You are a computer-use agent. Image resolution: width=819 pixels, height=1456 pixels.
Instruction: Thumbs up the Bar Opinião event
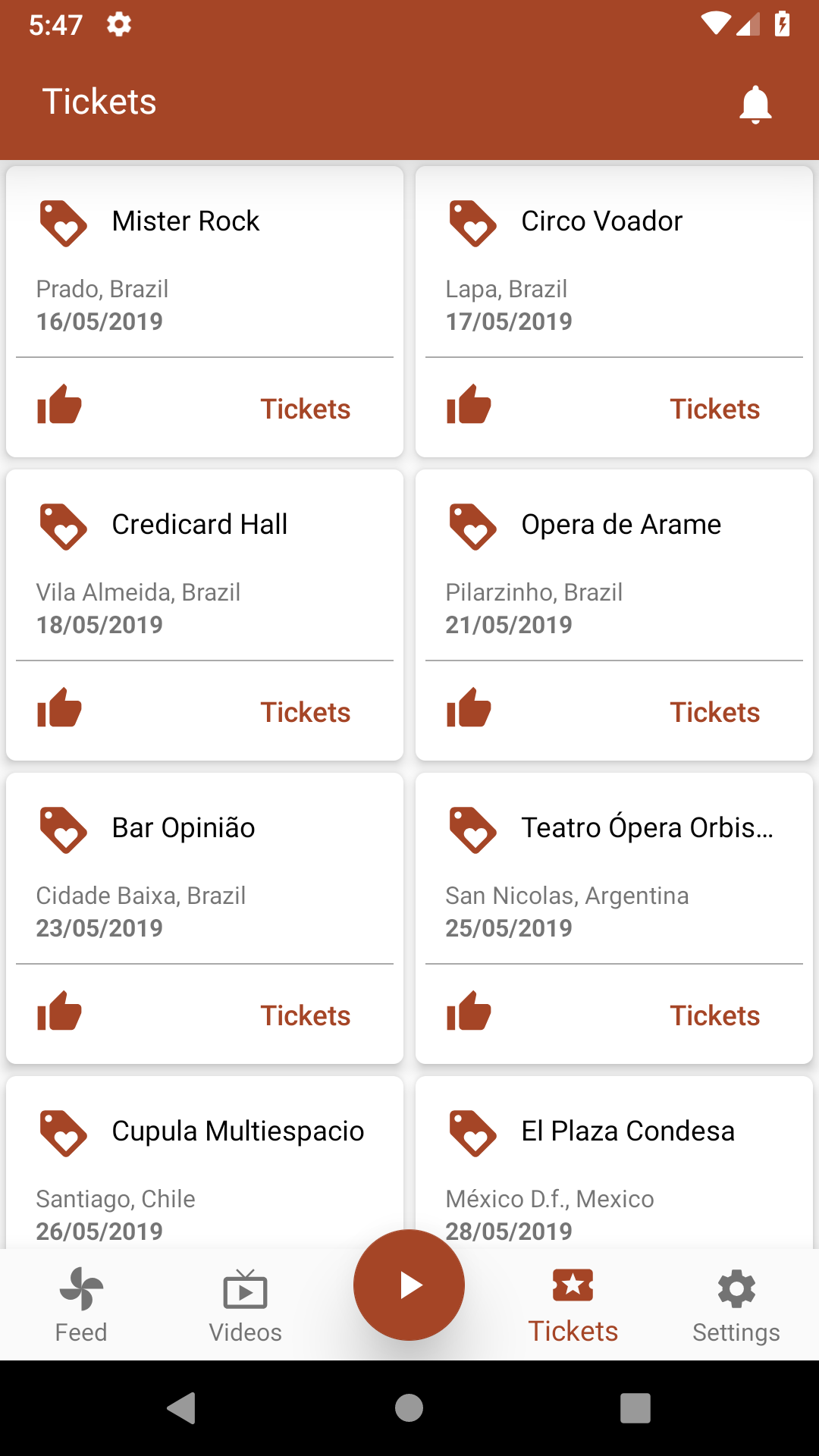point(59,1011)
